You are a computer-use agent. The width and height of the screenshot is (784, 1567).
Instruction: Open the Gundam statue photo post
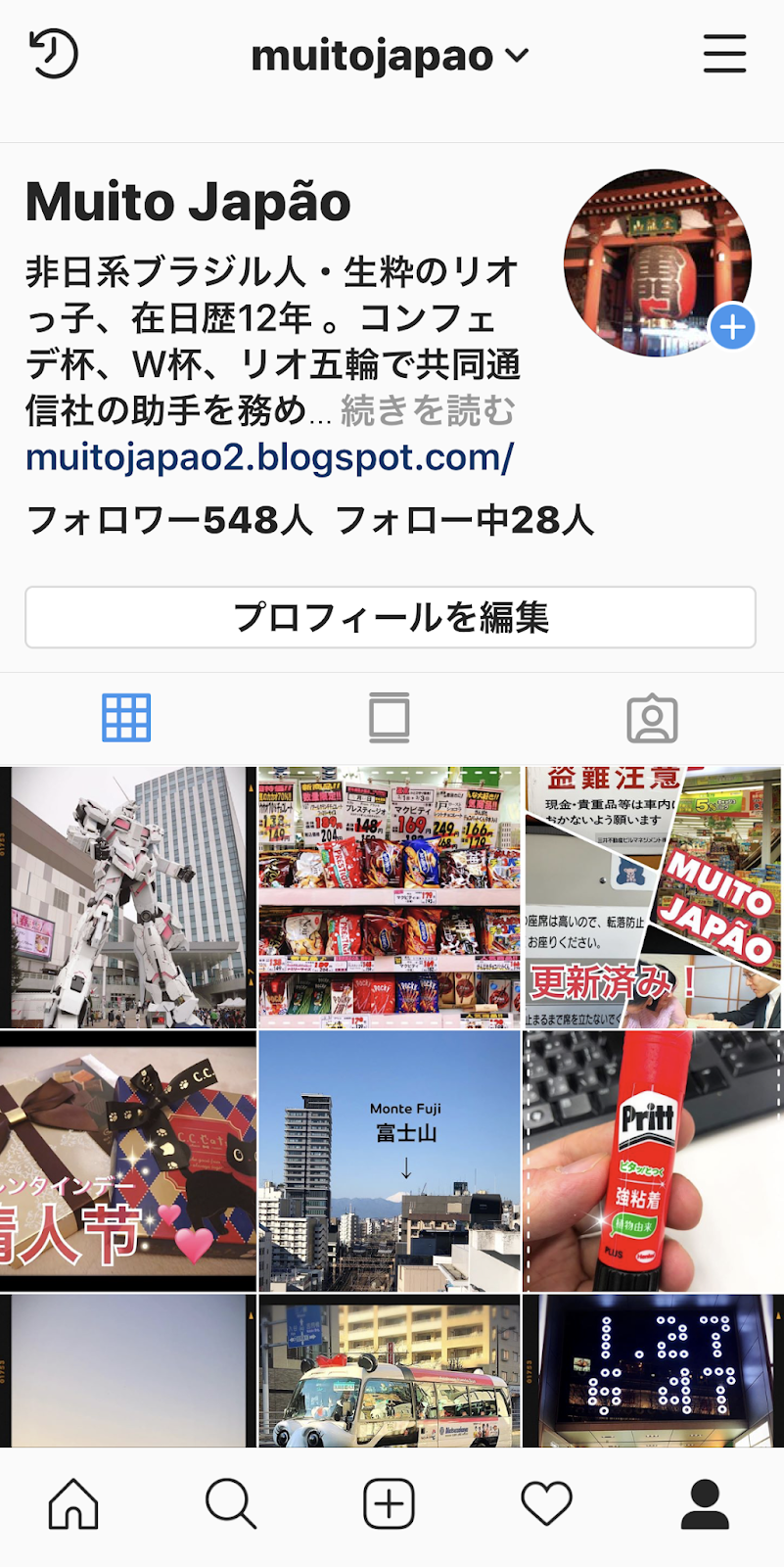coord(128,896)
